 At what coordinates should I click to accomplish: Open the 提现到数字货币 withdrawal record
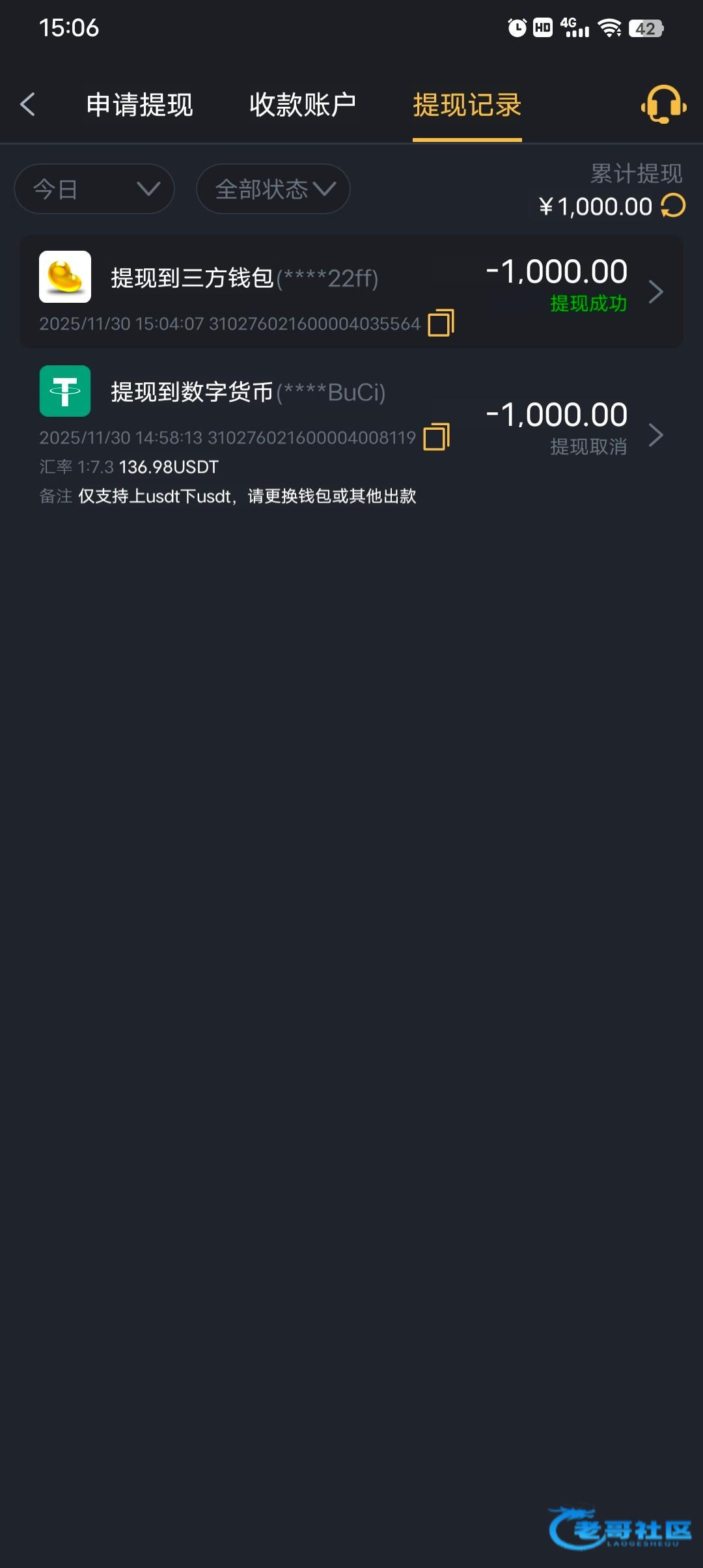coord(351,434)
